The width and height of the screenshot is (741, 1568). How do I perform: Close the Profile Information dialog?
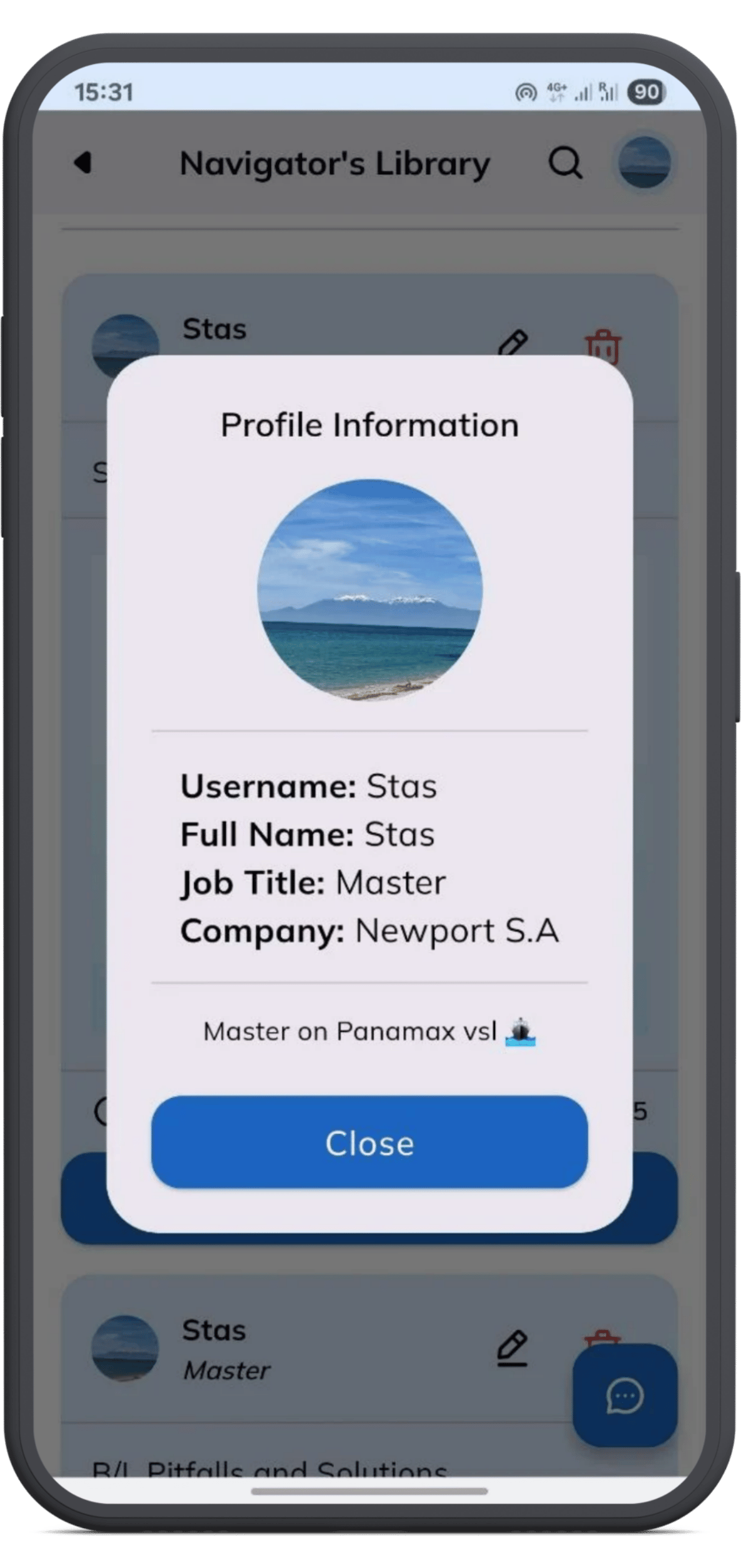pos(369,1142)
